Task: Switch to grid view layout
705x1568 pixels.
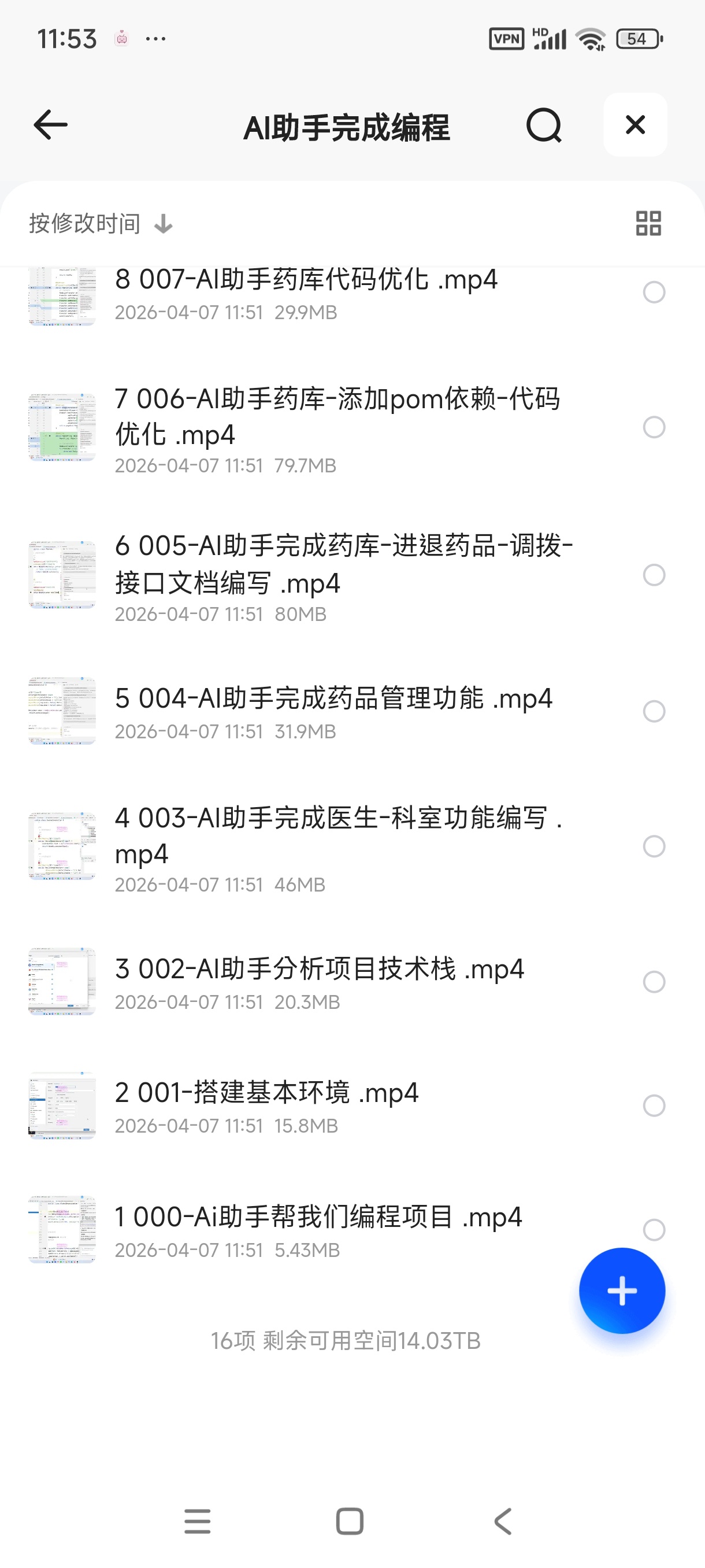Action: coord(648,223)
